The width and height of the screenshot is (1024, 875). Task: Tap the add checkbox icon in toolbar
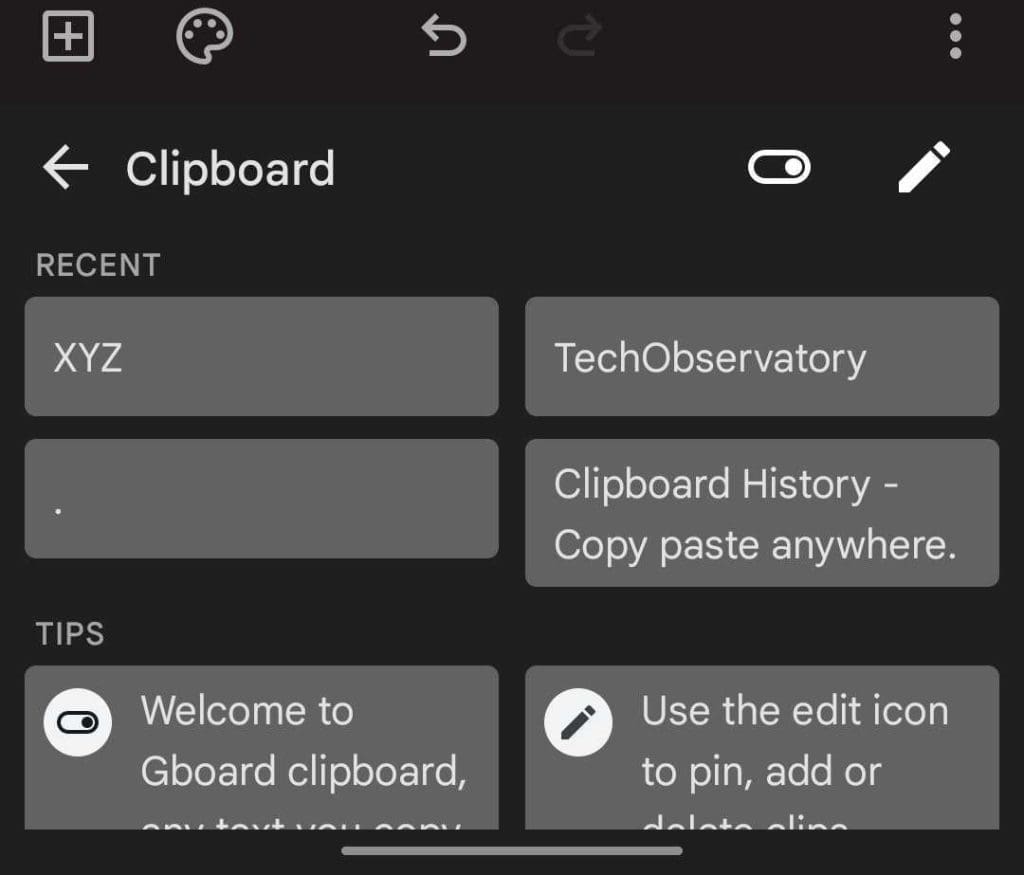click(68, 37)
